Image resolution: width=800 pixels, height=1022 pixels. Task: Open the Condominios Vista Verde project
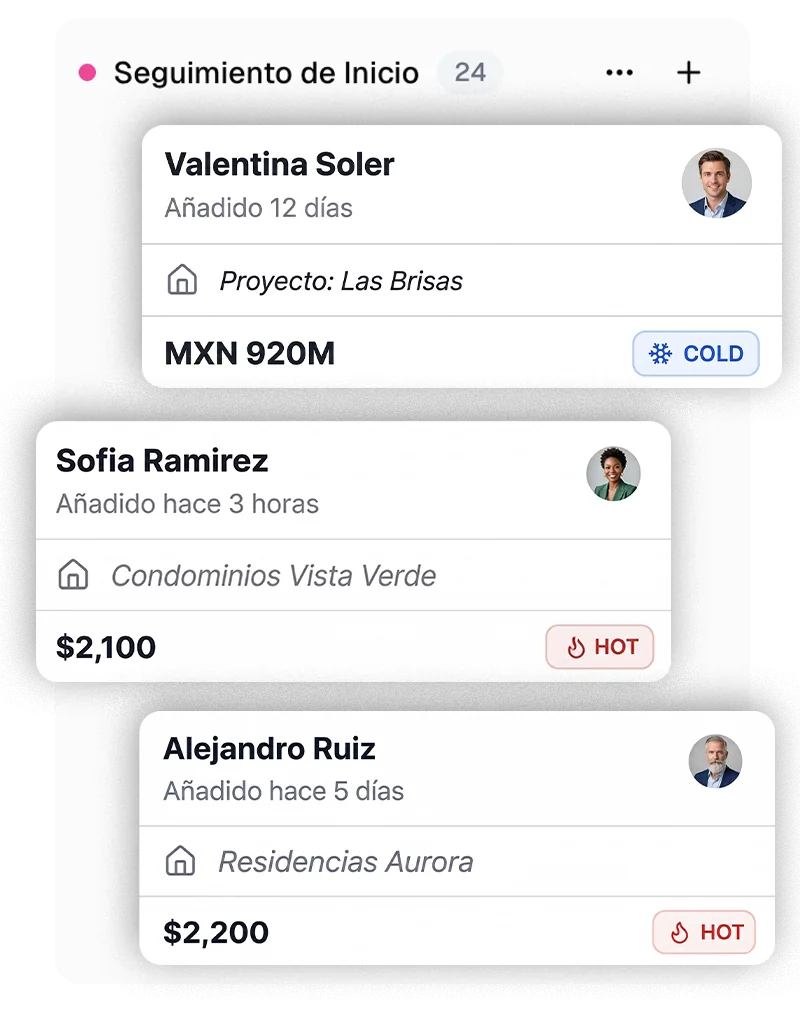tap(274, 574)
